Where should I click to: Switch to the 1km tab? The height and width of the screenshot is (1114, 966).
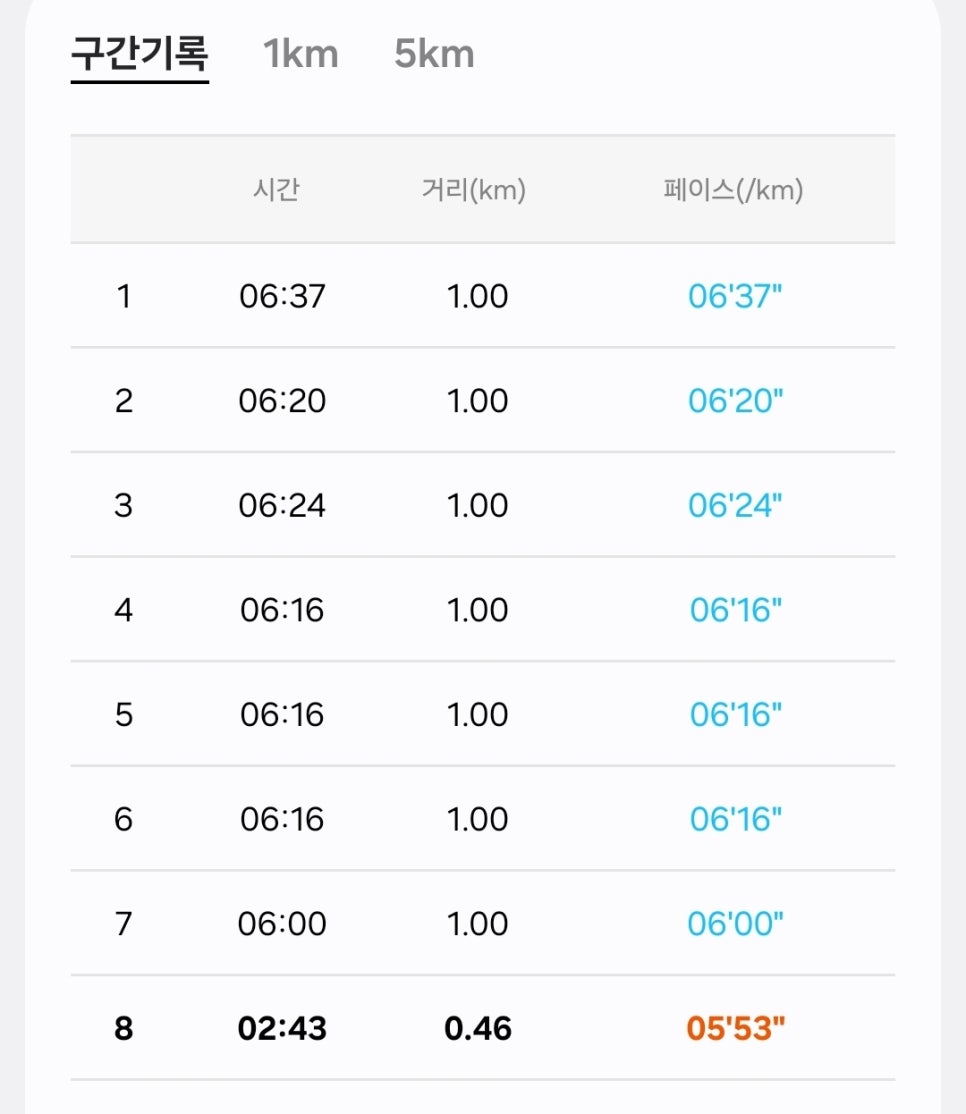click(300, 54)
